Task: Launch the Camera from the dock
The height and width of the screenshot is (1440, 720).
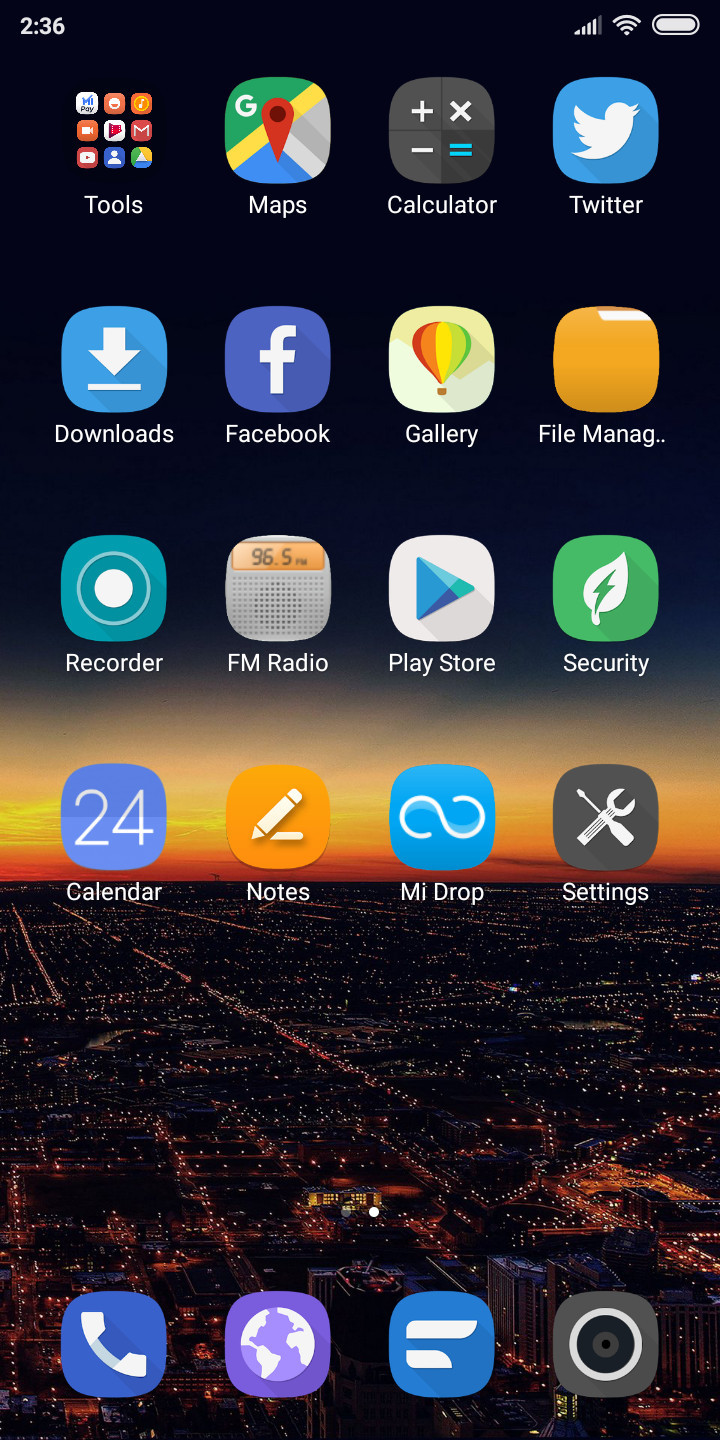Action: 606,1344
